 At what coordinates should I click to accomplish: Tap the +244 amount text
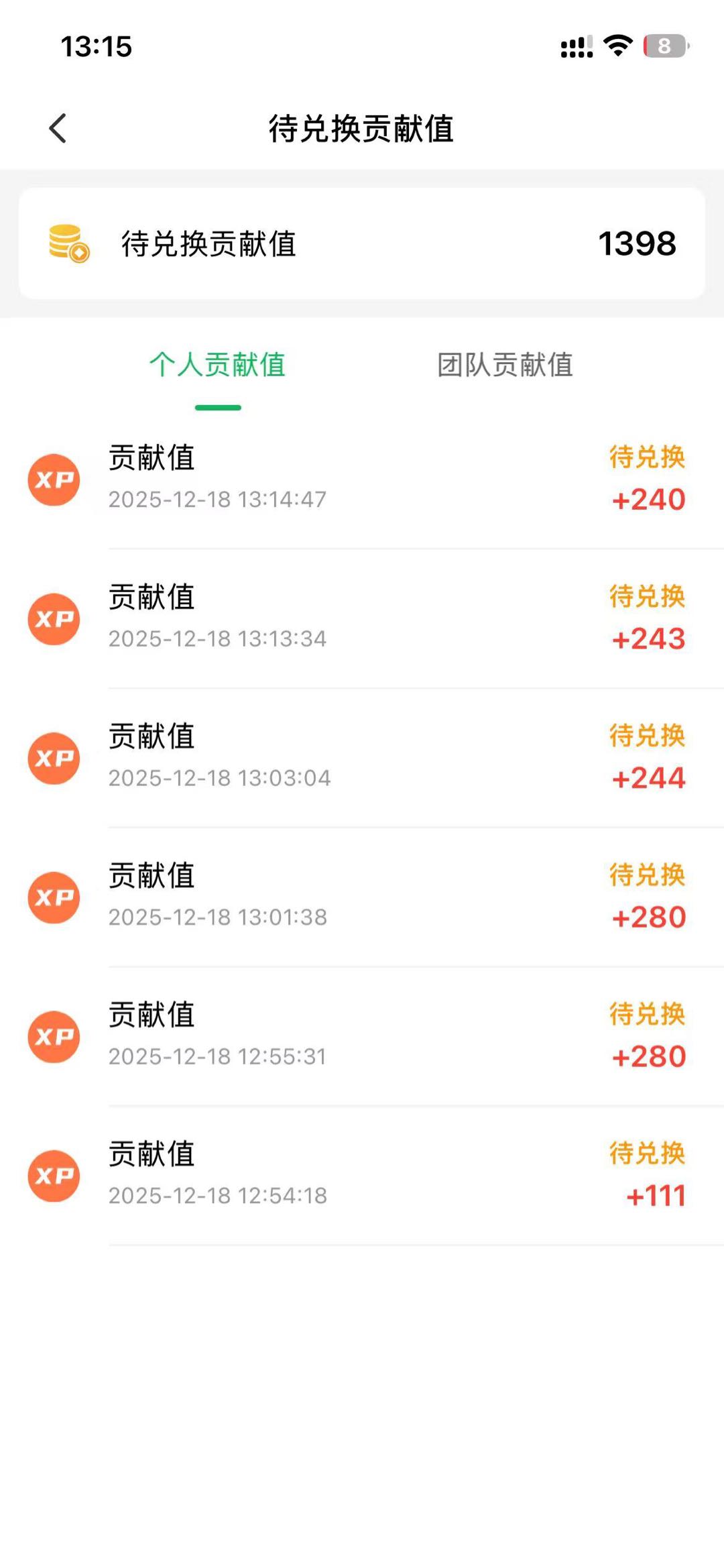(647, 779)
